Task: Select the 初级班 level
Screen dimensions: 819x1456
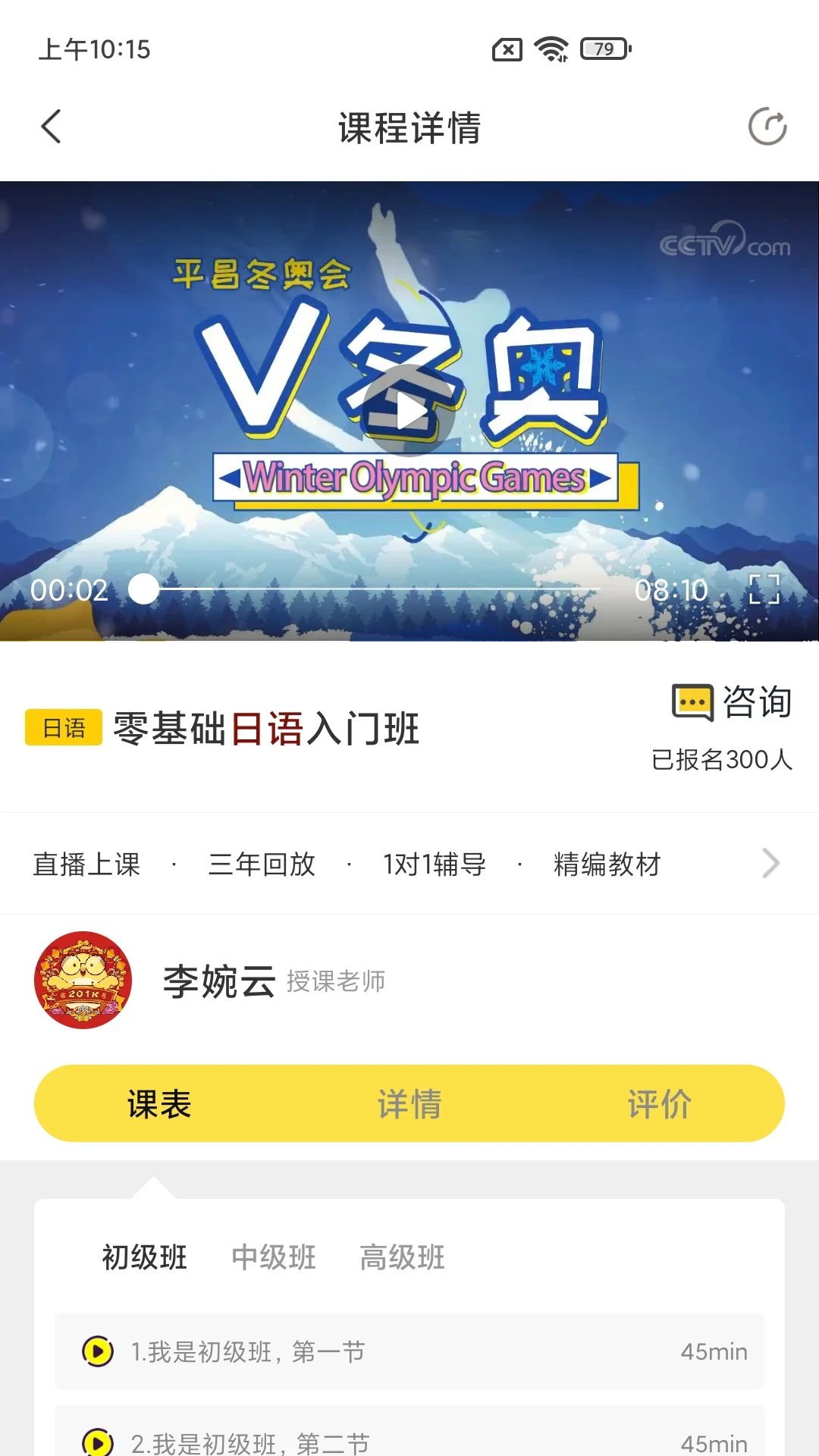Action: [x=144, y=1257]
